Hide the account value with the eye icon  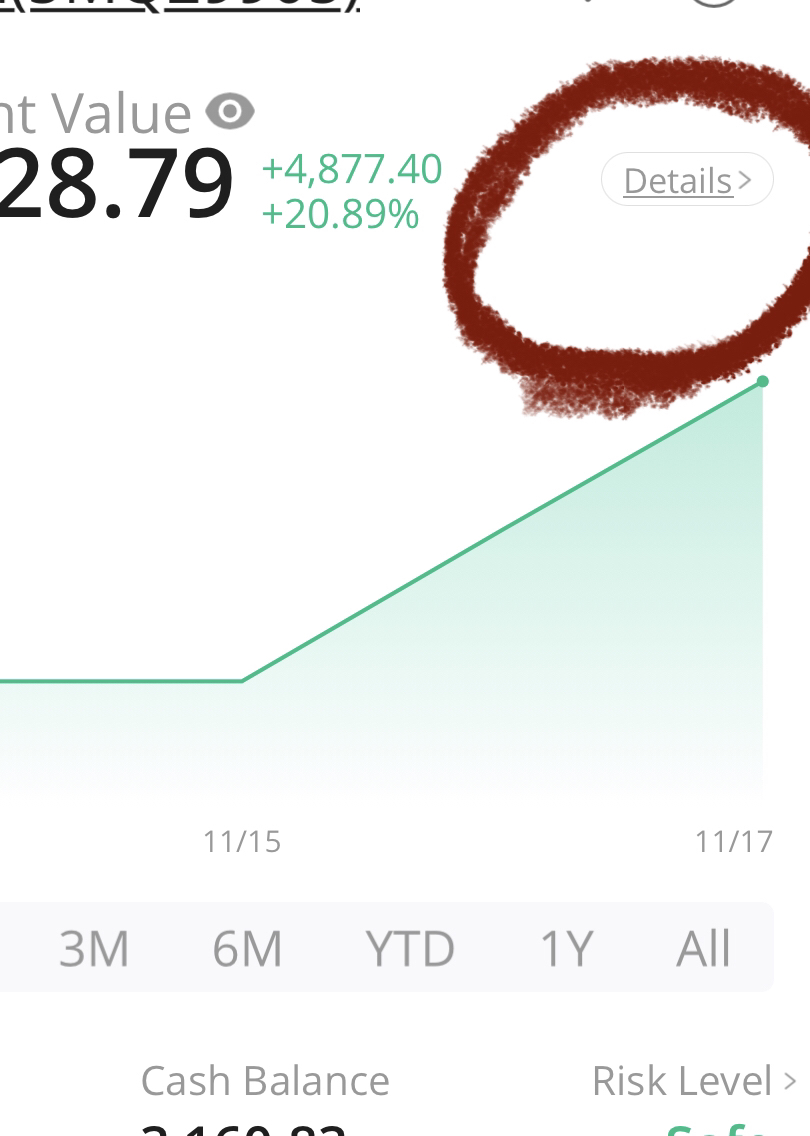(230, 112)
